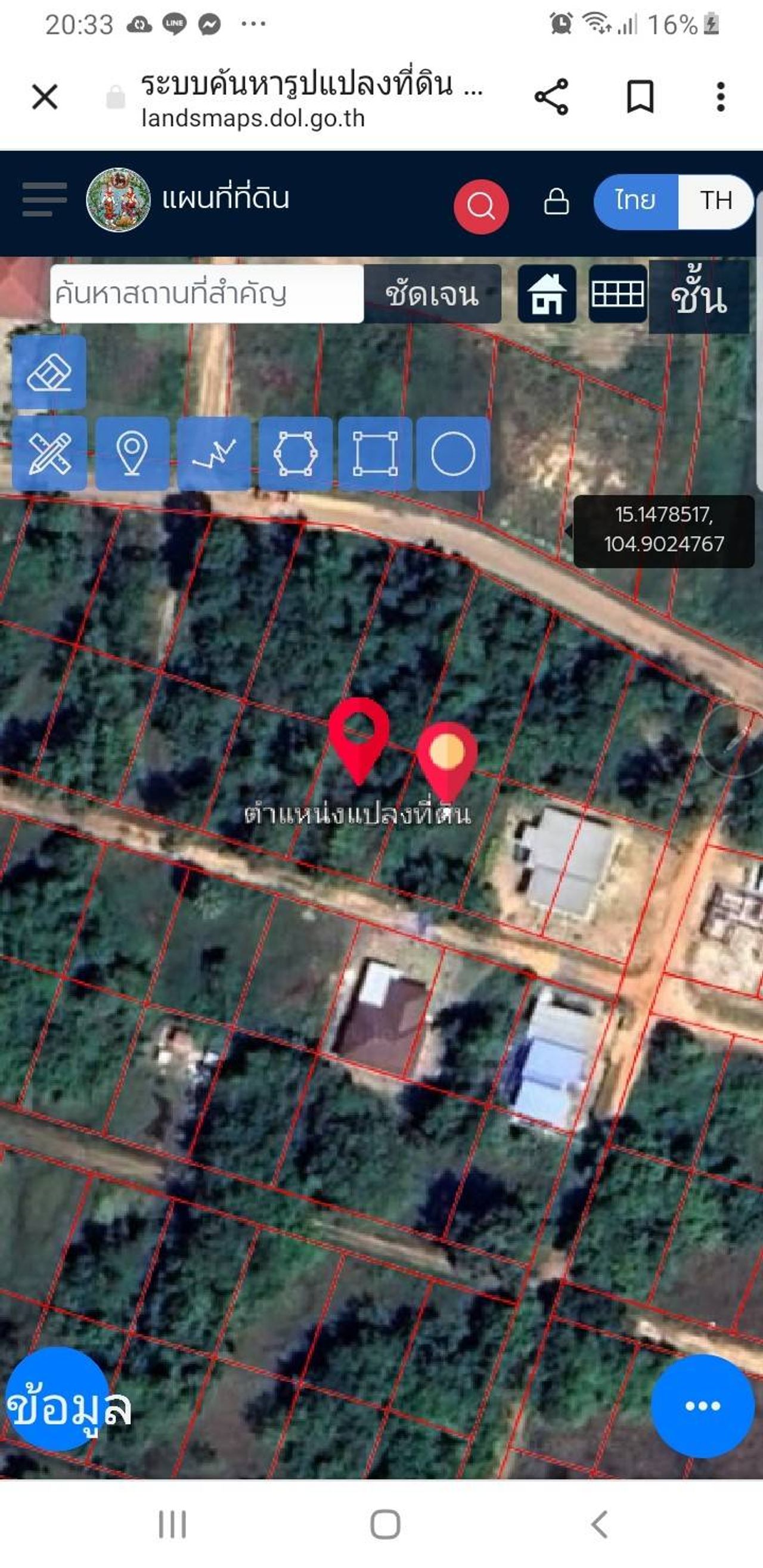The width and height of the screenshot is (763, 1568).
Task: Share this web page
Action: pos(551,97)
